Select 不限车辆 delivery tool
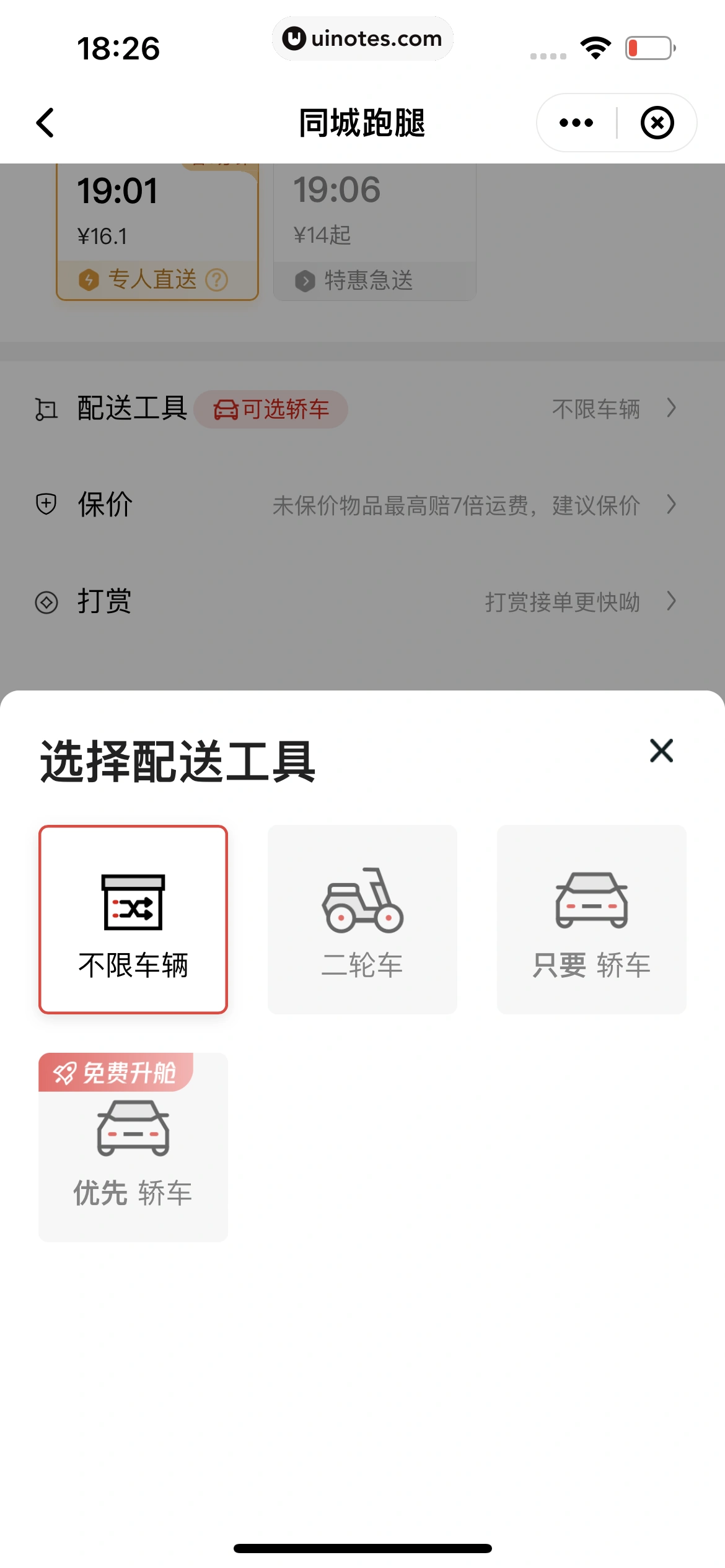Viewport: 725px width, 1568px height. pyautogui.click(x=133, y=919)
